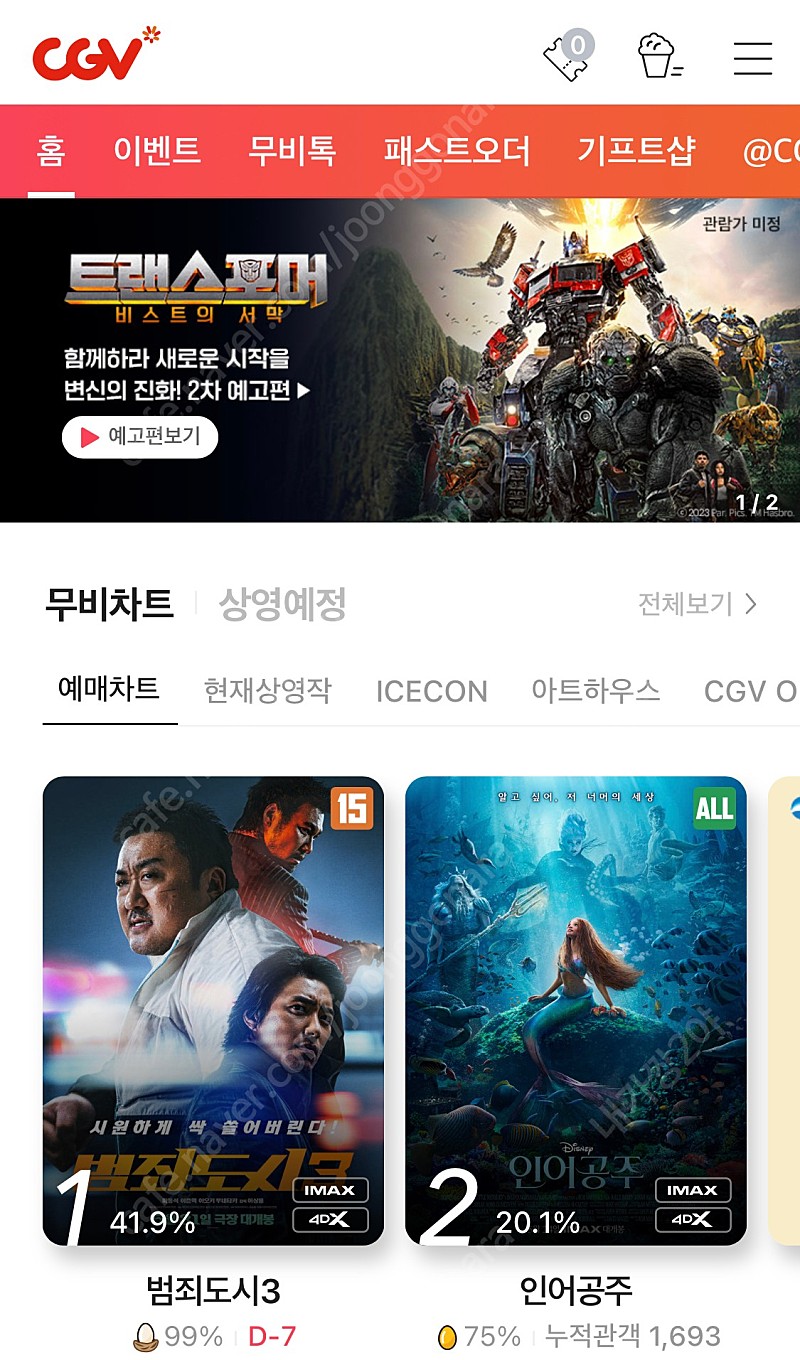Select the ICECON category tab

430,691
